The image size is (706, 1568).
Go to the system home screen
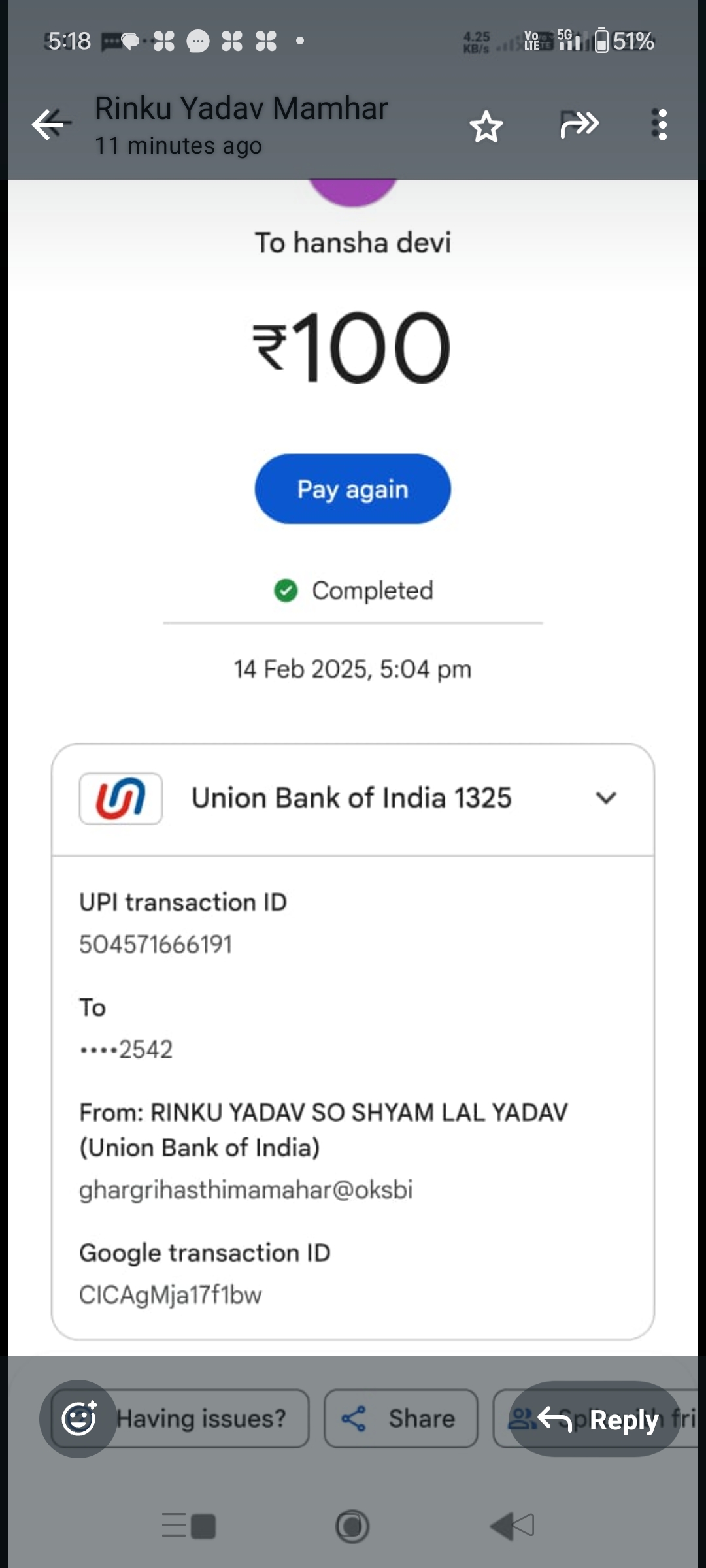(352, 1527)
